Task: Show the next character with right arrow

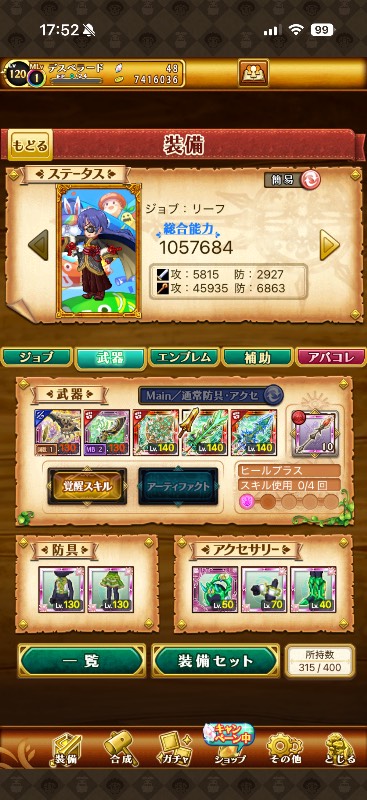Action: pos(330,245)
